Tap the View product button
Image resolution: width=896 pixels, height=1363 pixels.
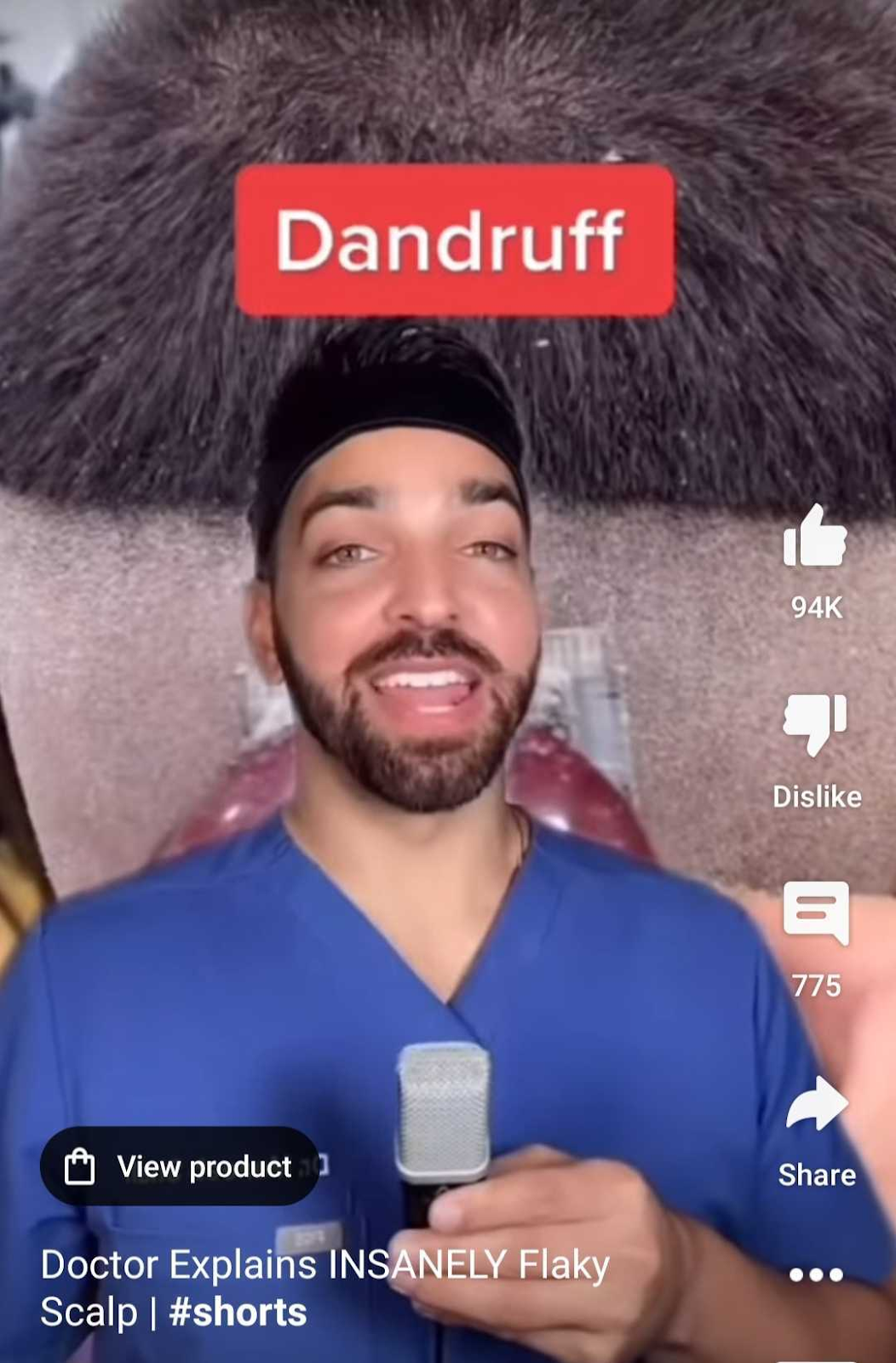[x=180, y=1166]
